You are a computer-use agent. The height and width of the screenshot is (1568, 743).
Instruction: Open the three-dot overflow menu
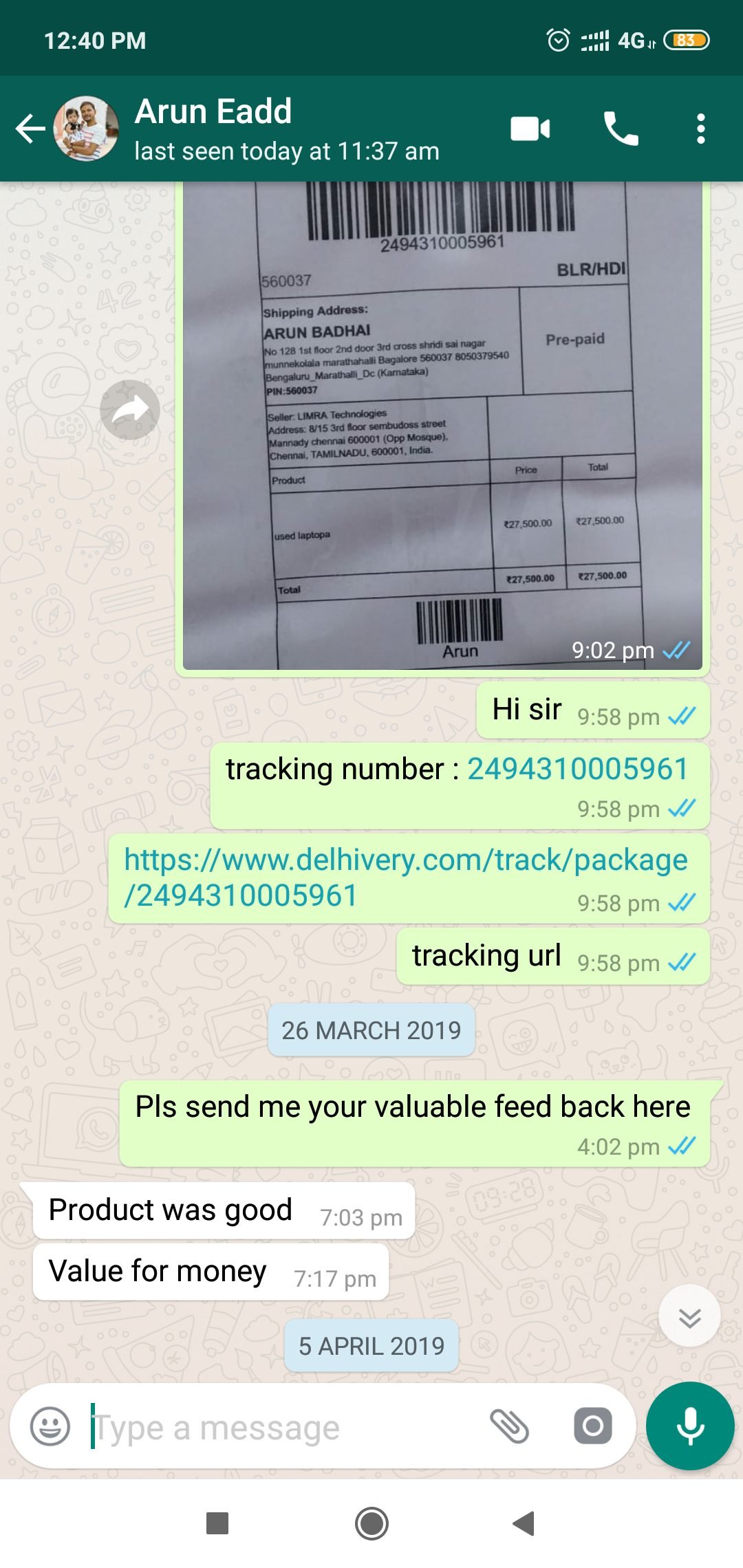[x=700, y=129]
